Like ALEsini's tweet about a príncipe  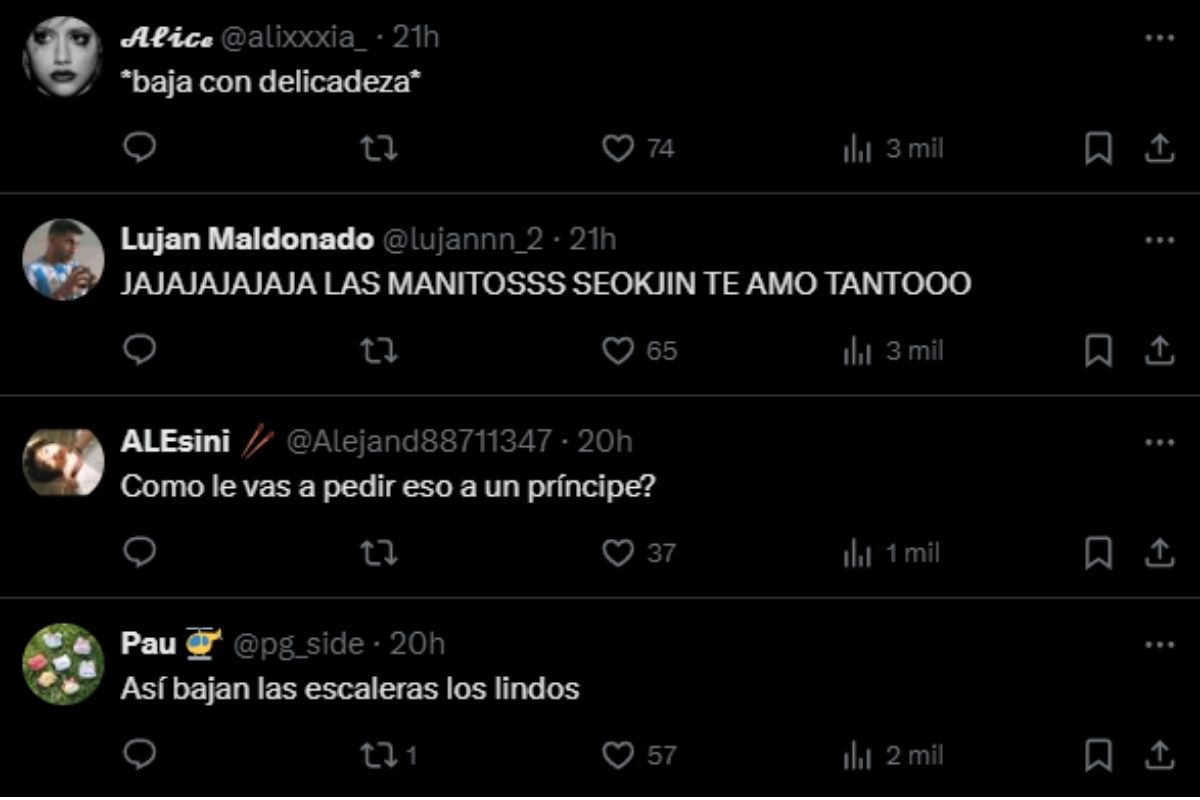point(619,553)
